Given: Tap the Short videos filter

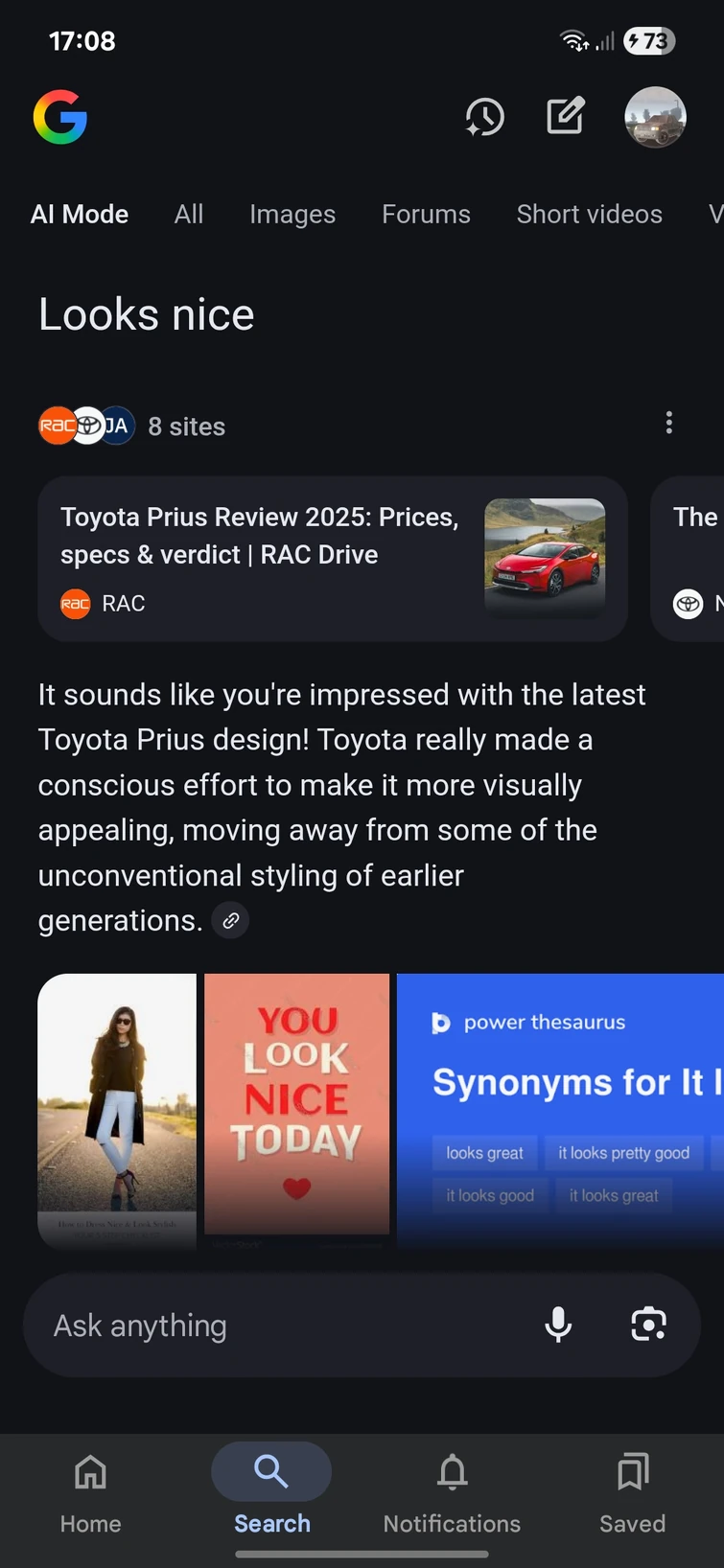Looking at the screenshot, I should (589, 214).
